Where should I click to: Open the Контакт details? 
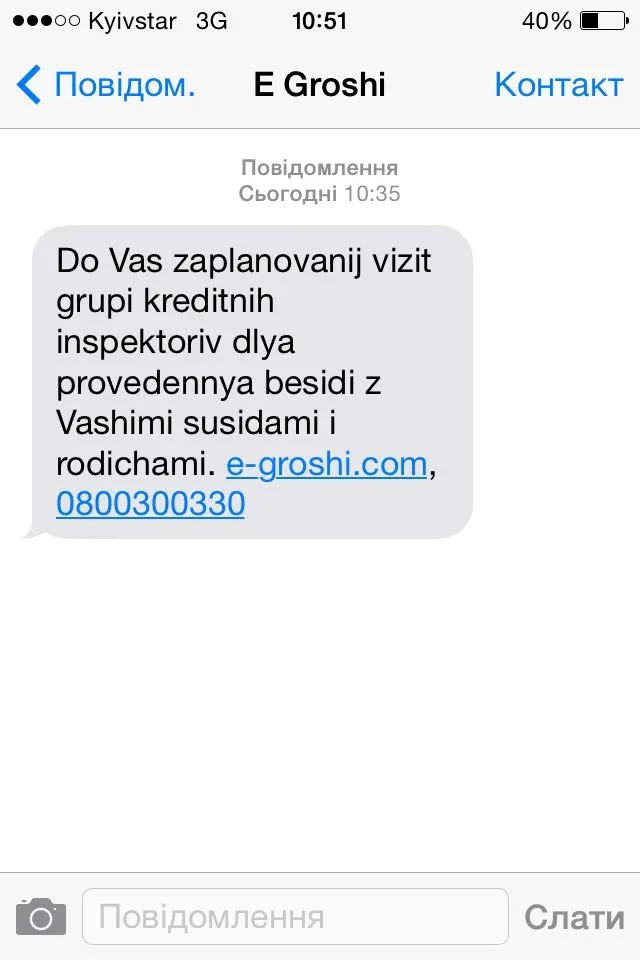coord(558,85)
